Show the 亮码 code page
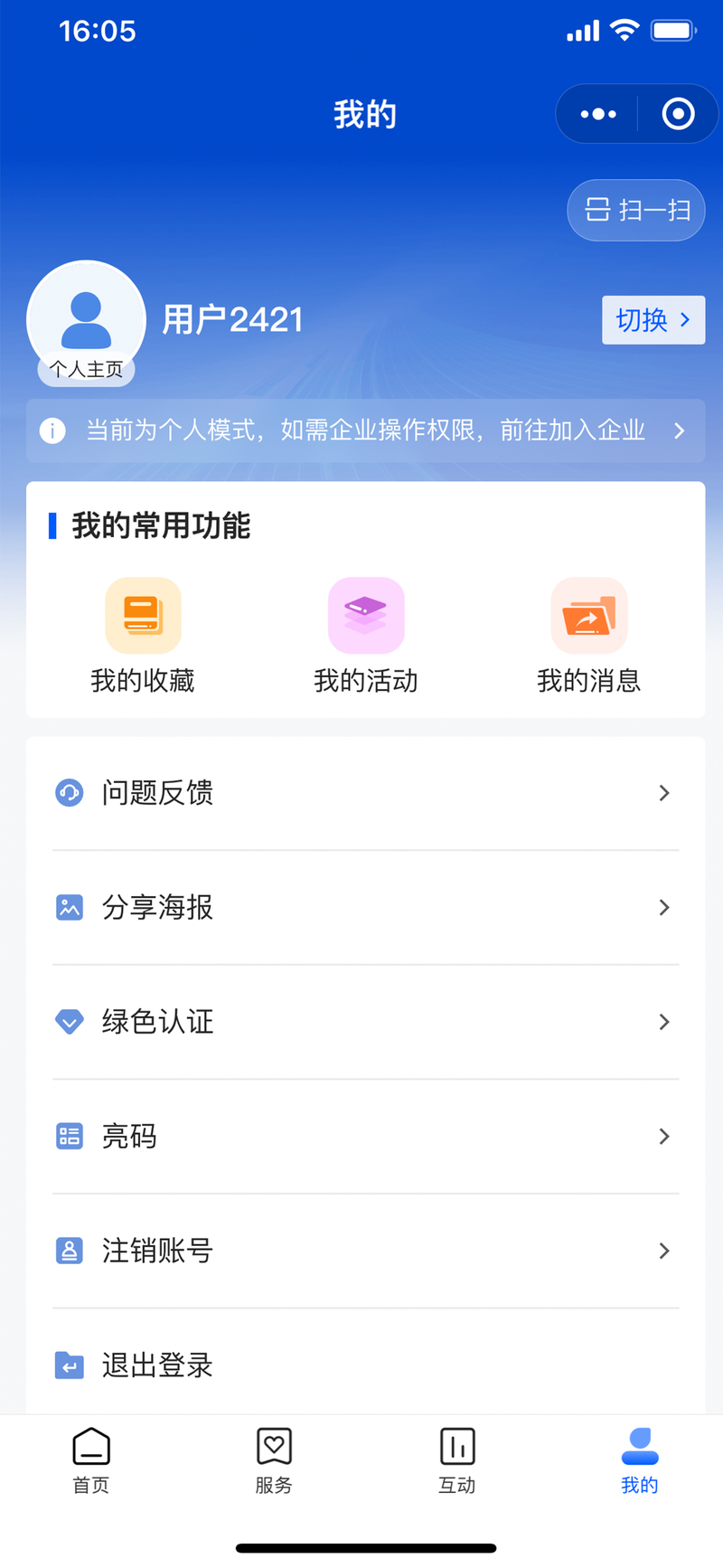This screenshot has height=1568, width=723. pos(365,1137)
